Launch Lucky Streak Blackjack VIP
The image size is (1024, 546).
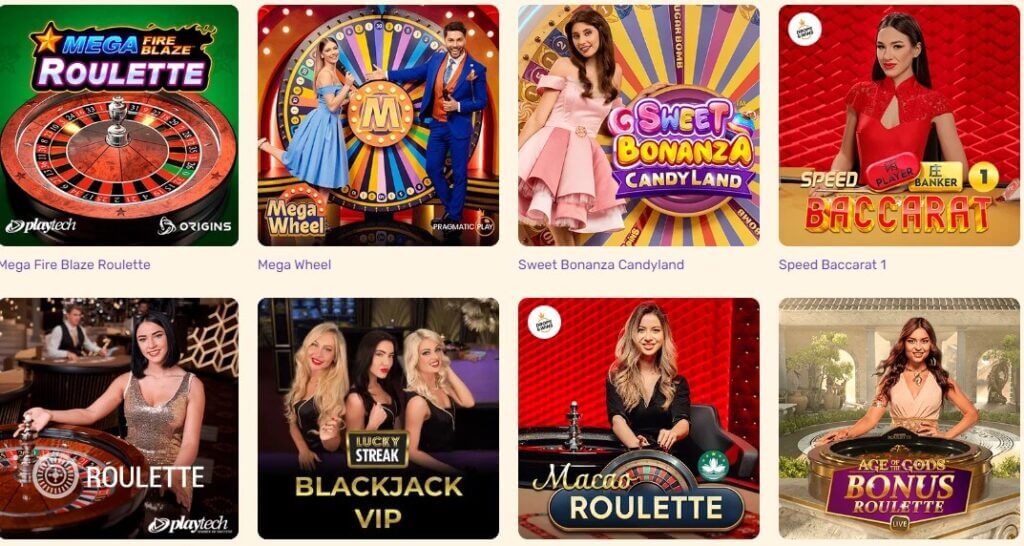(378, 418)
